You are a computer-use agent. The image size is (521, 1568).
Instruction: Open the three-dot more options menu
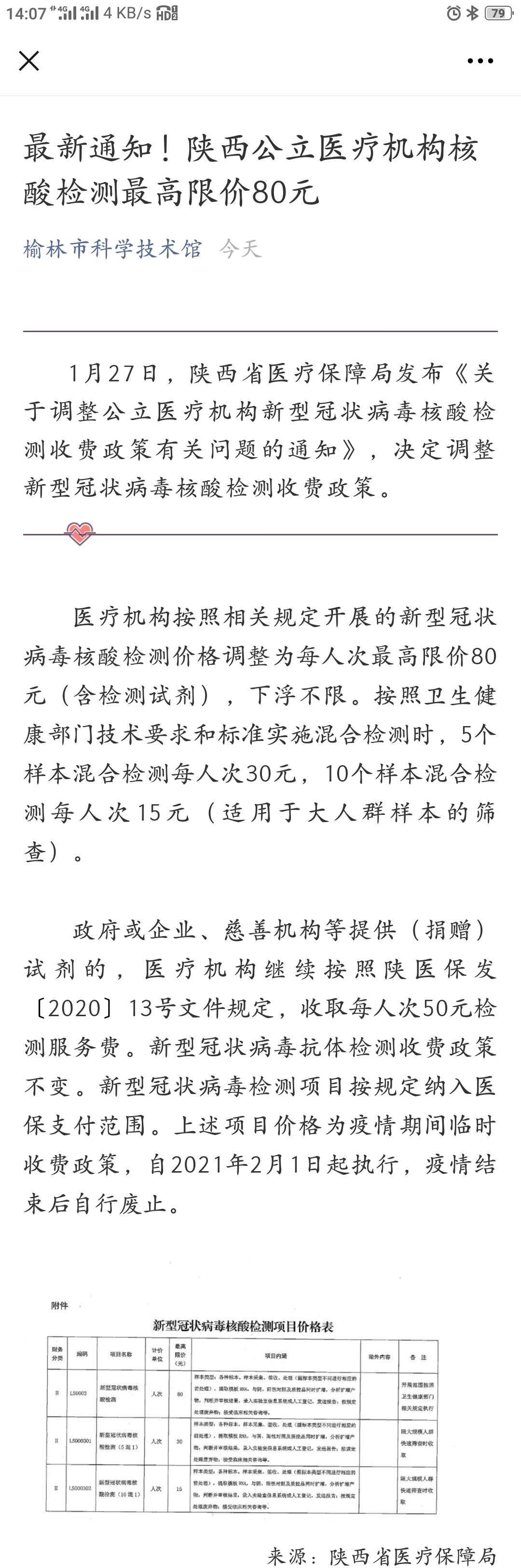pos(480,61)
